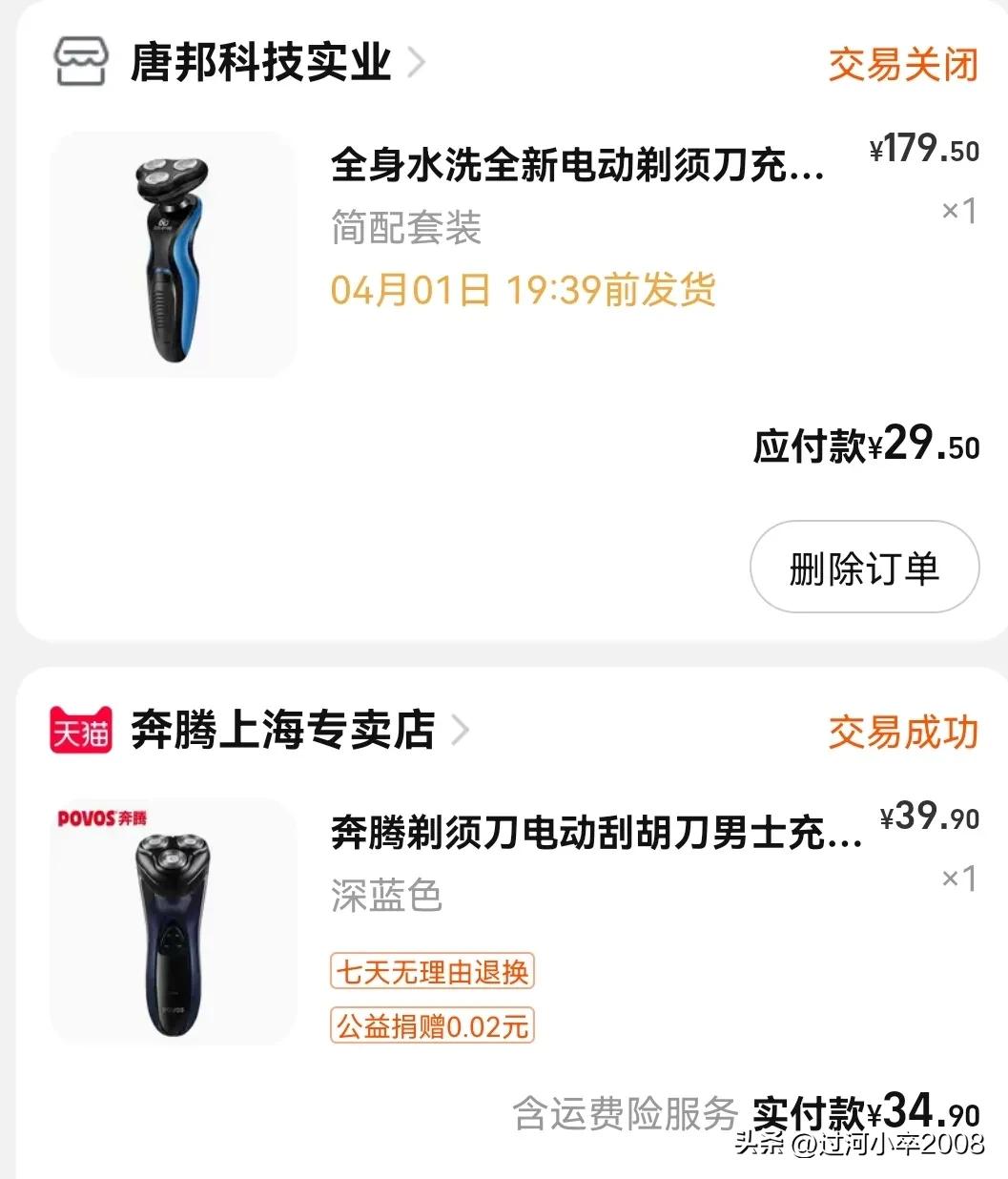Open the 唐邦科技实业 shop page

click(x=262, y=64)
